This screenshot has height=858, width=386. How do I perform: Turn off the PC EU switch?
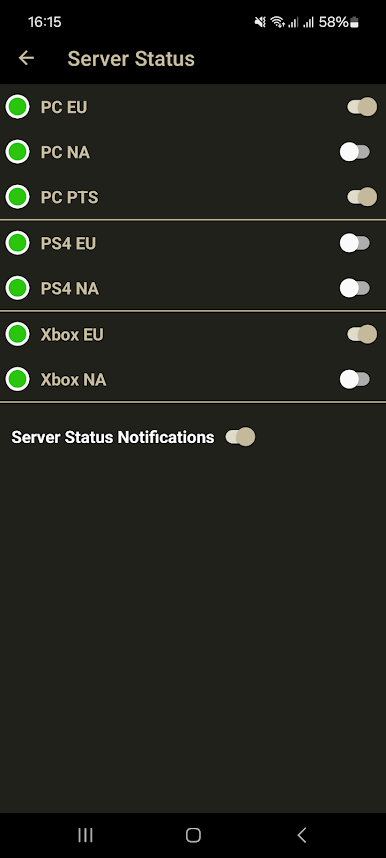coord(362,107)
